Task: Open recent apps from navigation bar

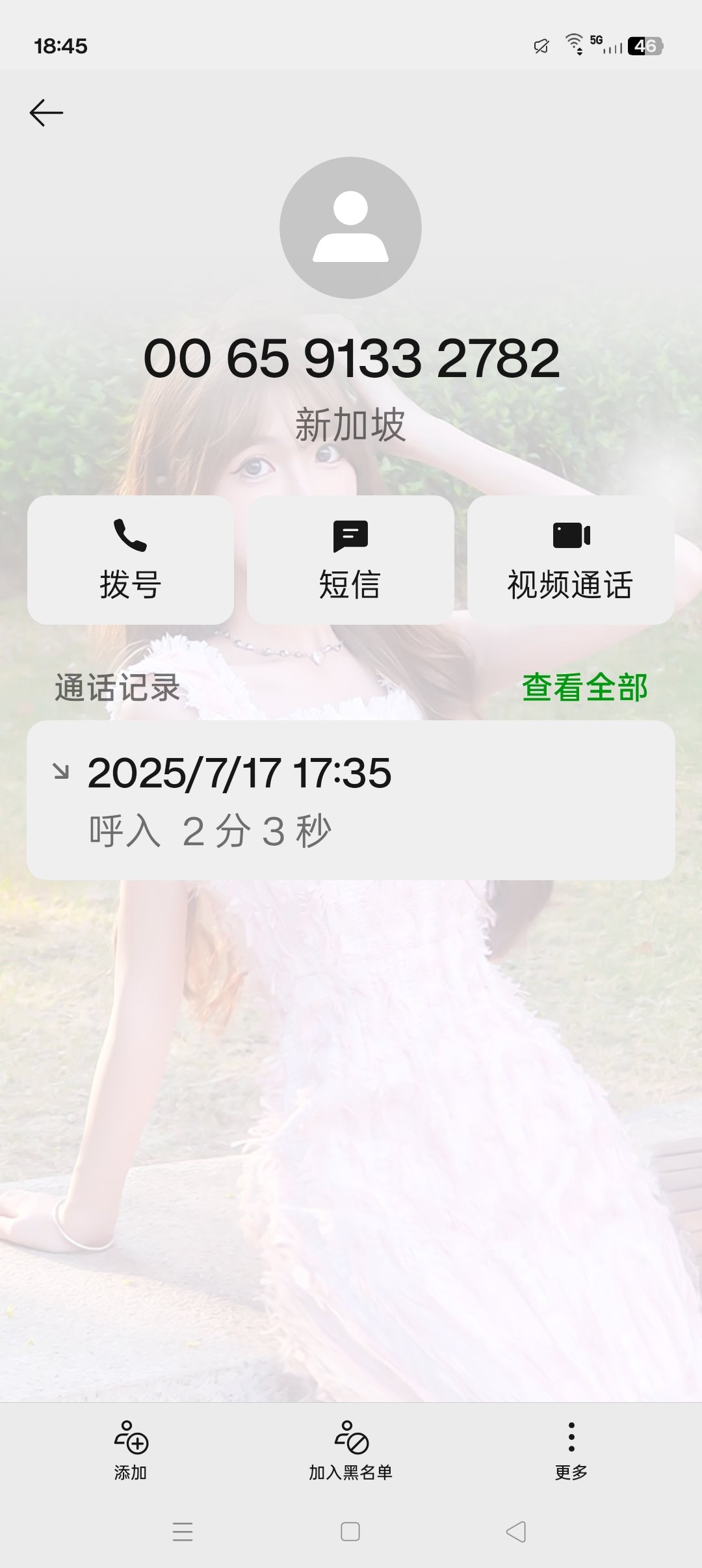Action: pos(183,1532)
